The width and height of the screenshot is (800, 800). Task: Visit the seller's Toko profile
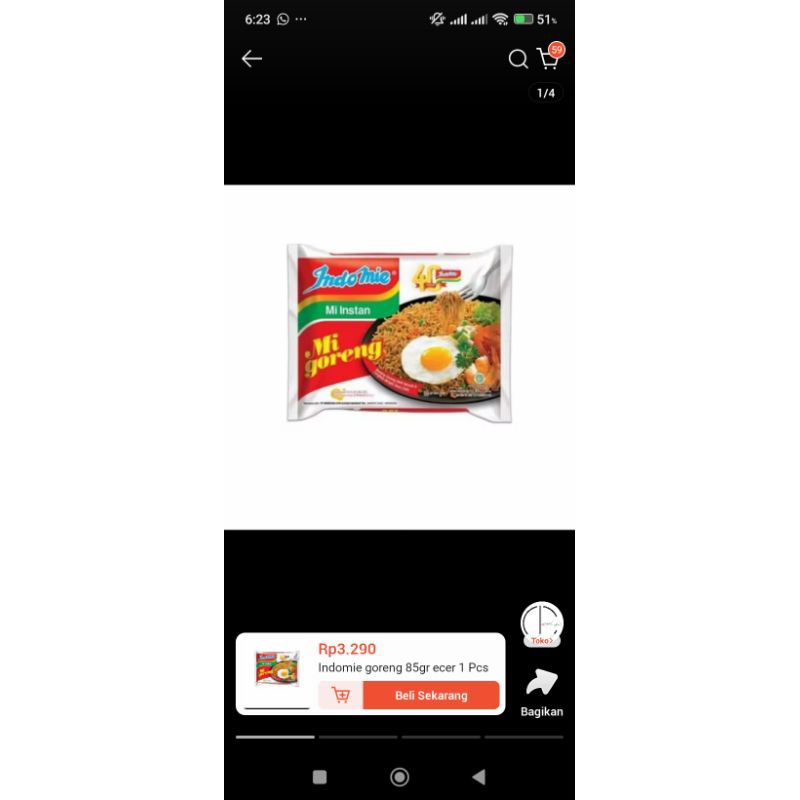click(x=542, y=625)
